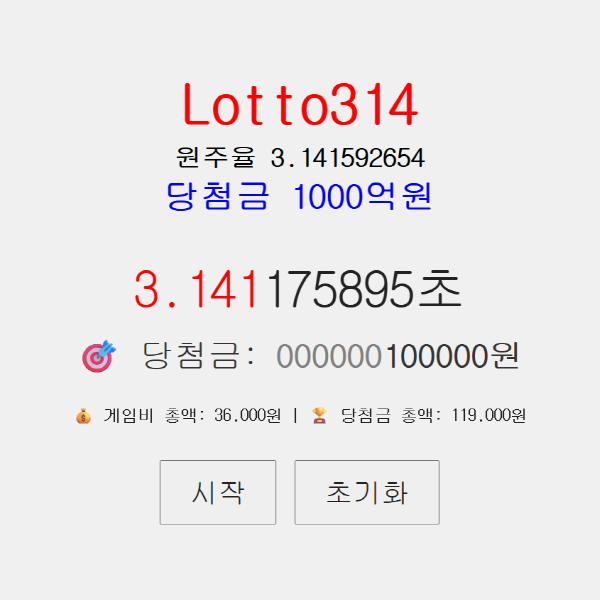600x600 pixels.
Task: Tap the 시작 button to start
Action: (218, 492)
